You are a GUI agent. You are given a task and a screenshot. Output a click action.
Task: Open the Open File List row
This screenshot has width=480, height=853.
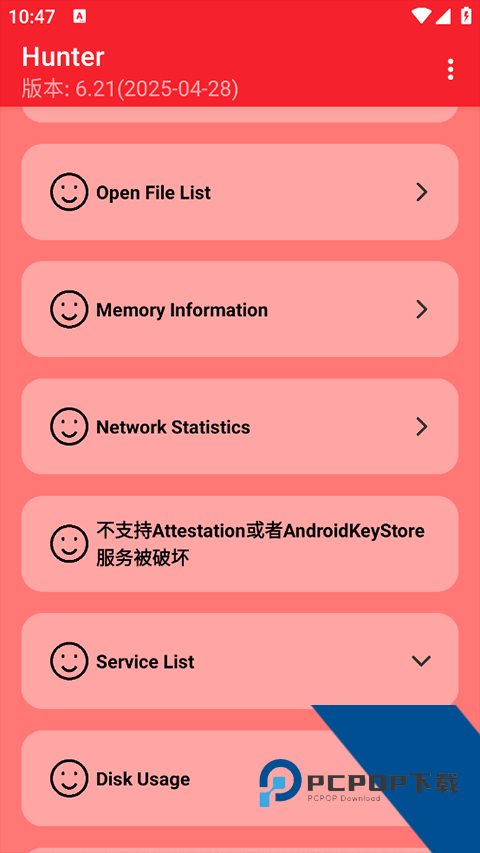[239, 192]
